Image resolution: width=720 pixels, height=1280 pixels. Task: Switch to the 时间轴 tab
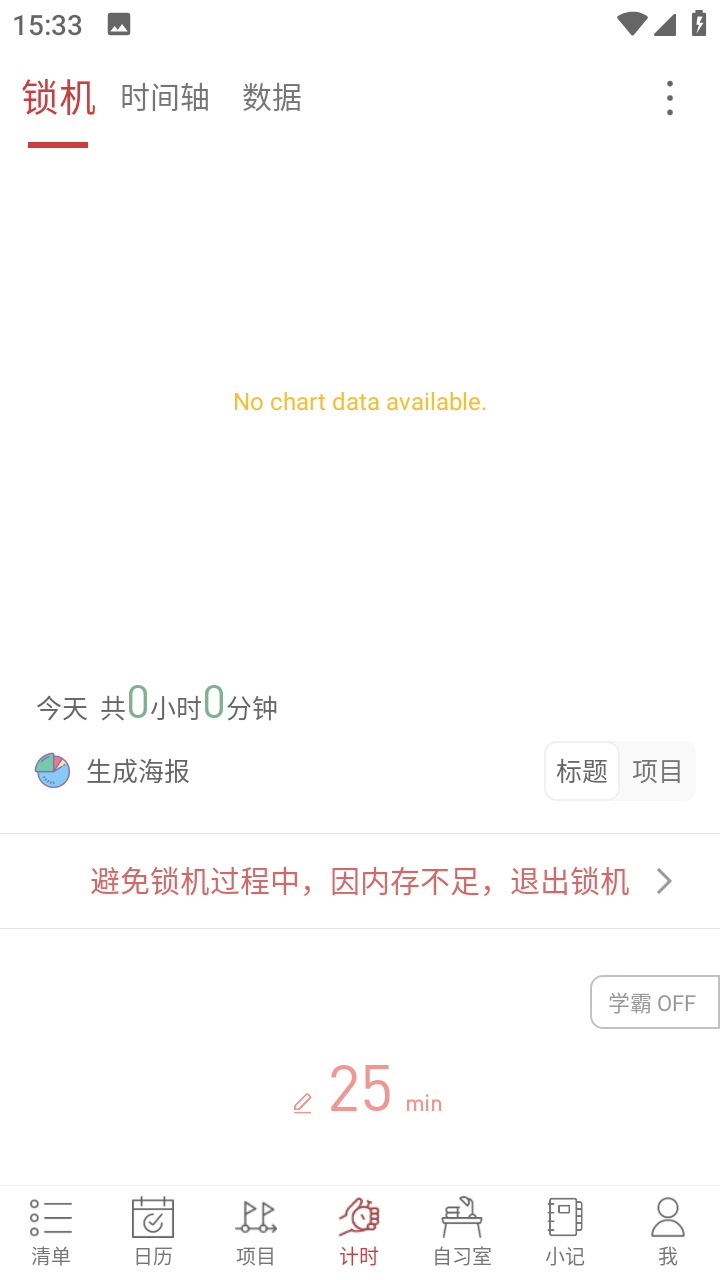coord(165,98)
